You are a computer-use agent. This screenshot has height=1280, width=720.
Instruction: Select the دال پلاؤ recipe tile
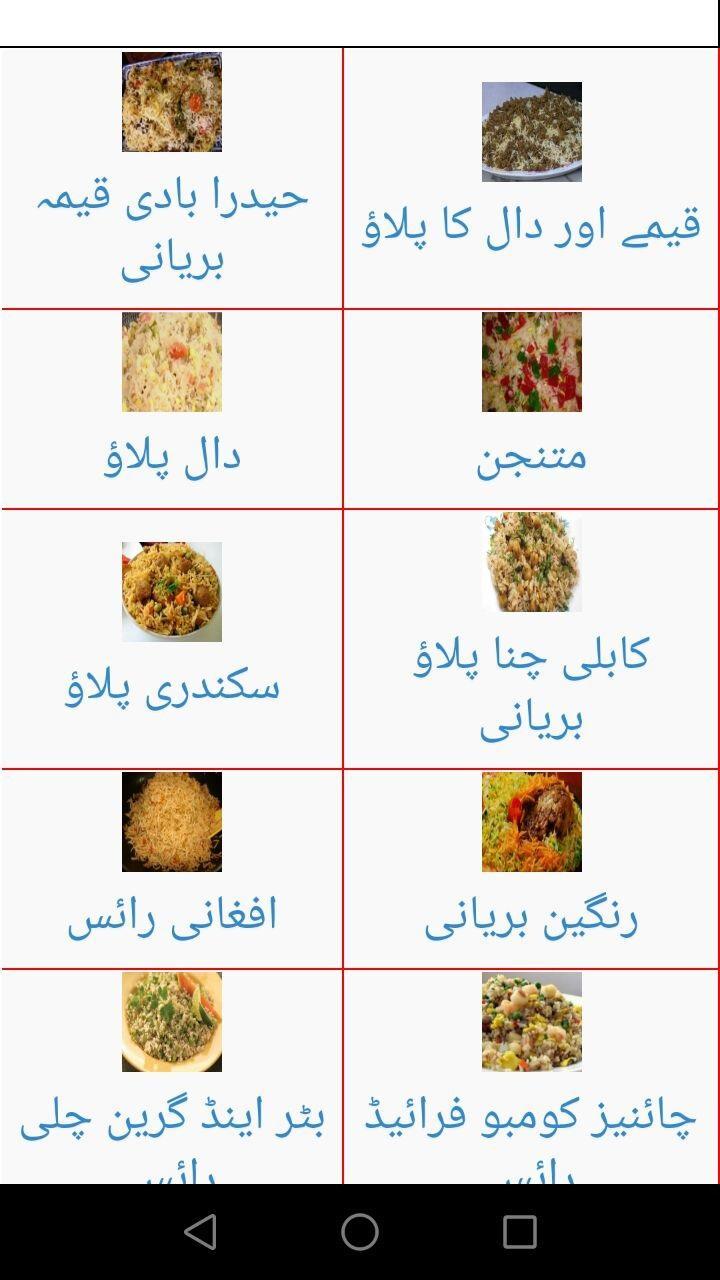coord(171,410)
